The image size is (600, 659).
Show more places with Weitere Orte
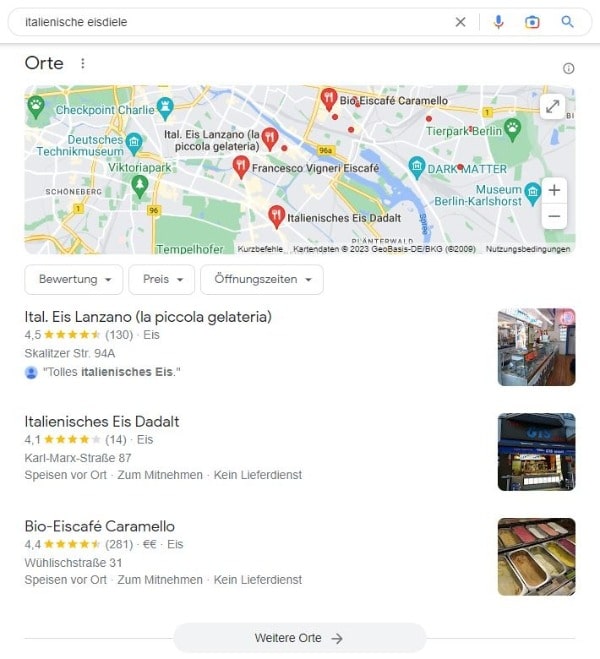(x=299, y=638)
